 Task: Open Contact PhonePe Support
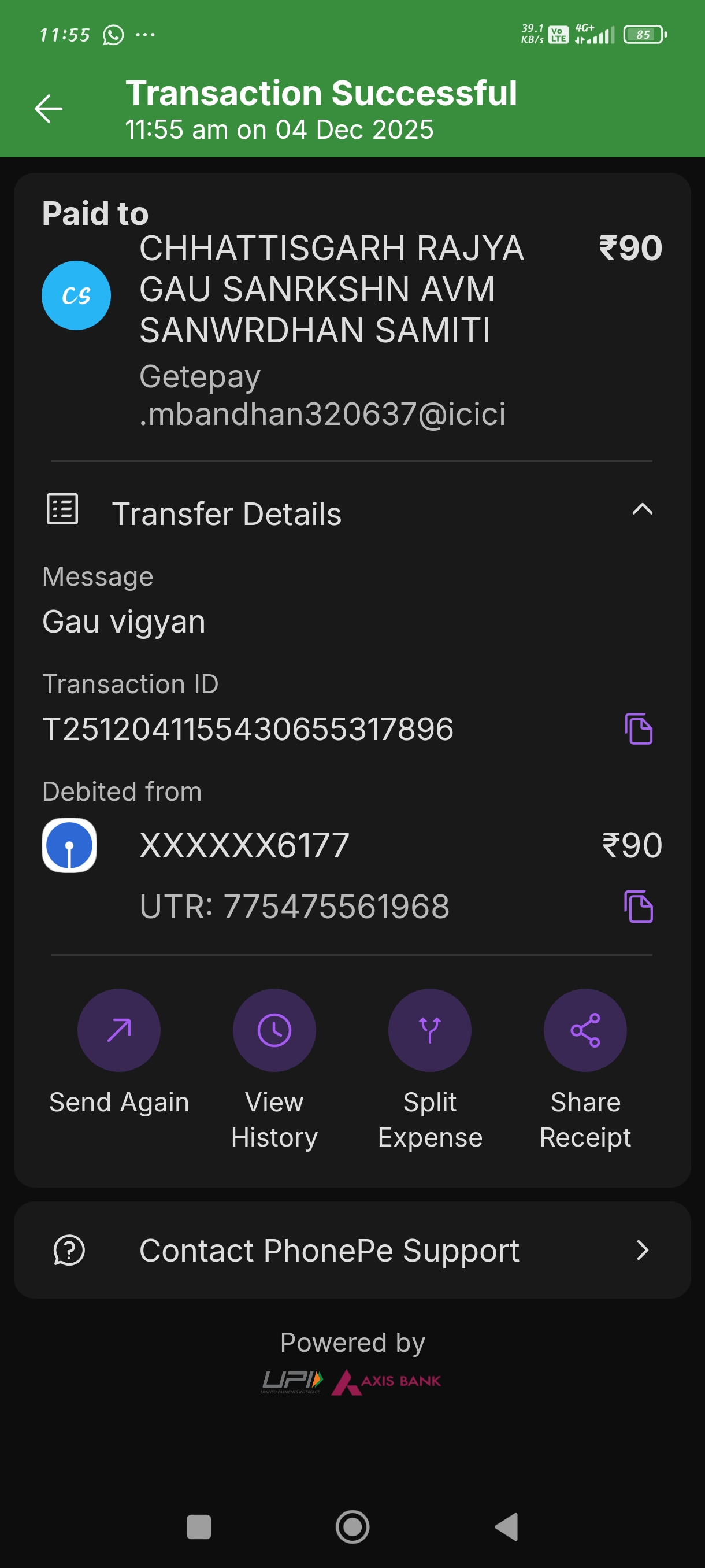click(x=352, y=1250)
